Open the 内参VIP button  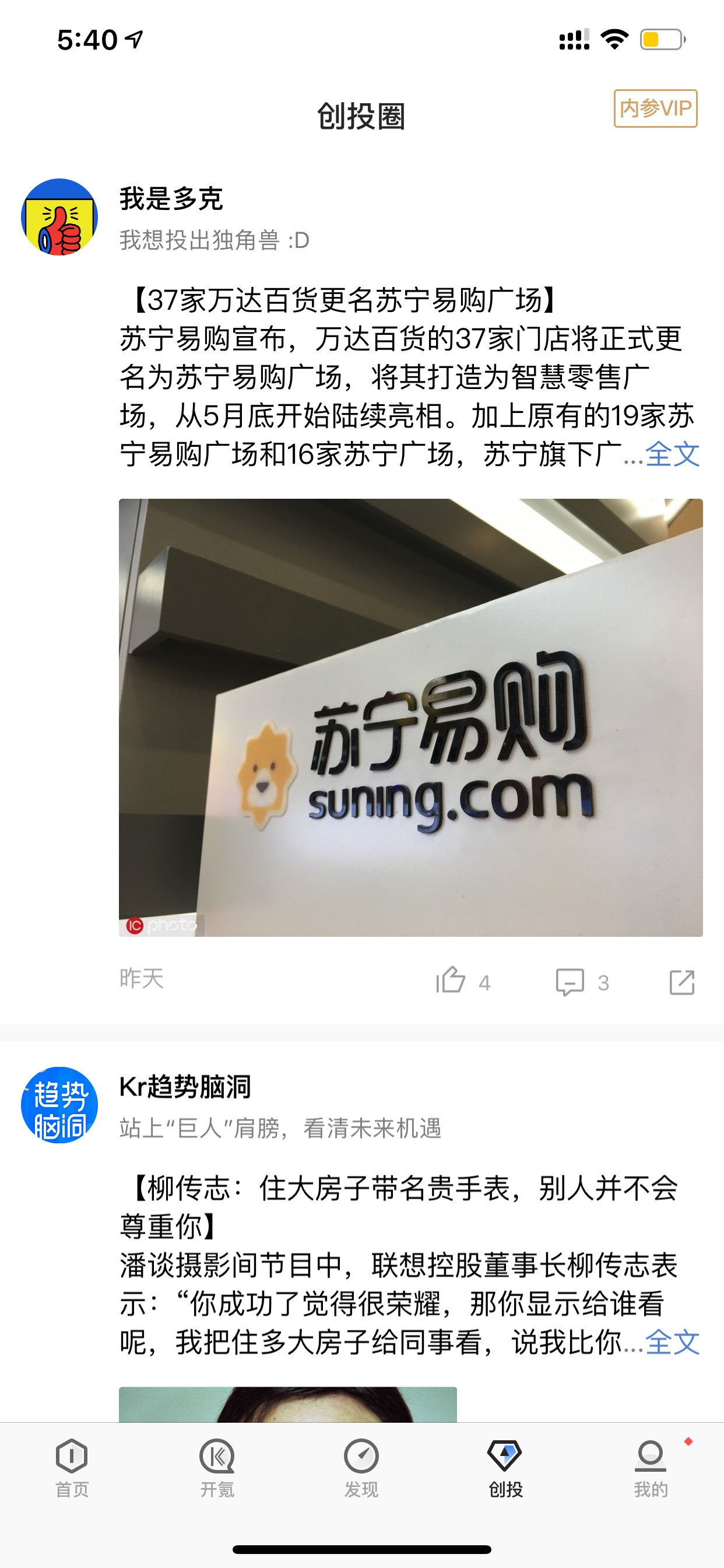coord(655,108)
